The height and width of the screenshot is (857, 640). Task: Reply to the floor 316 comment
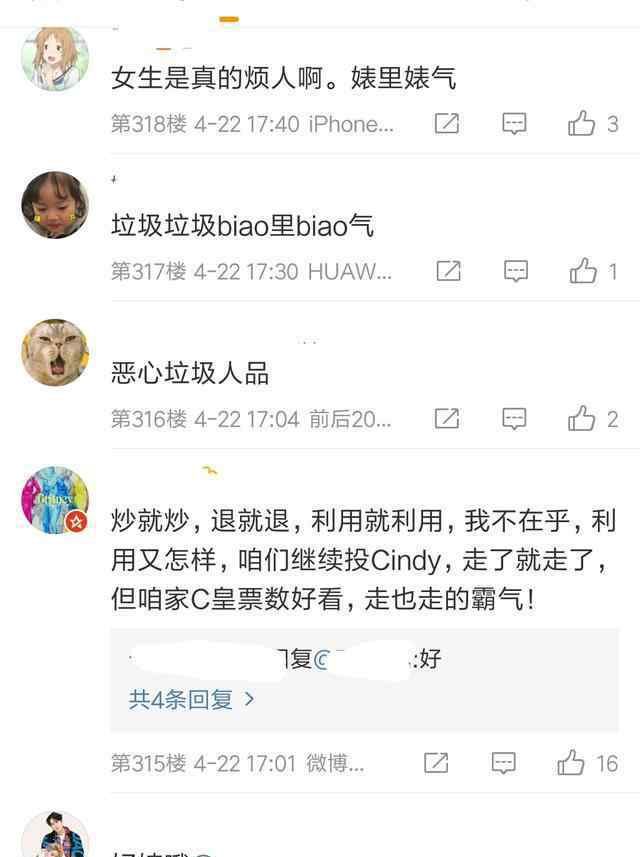514,419
